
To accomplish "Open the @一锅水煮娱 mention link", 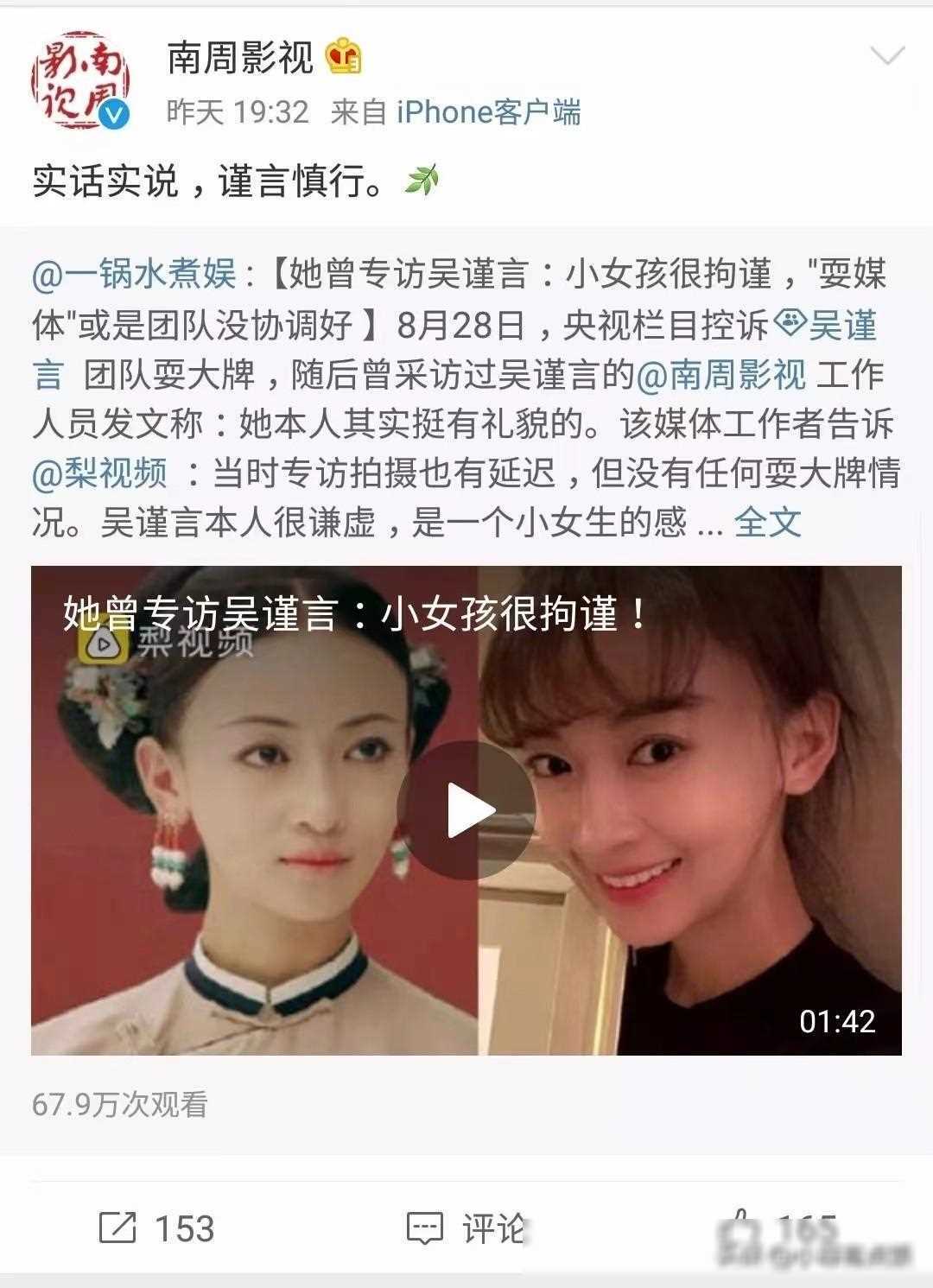I will [134, 275].
